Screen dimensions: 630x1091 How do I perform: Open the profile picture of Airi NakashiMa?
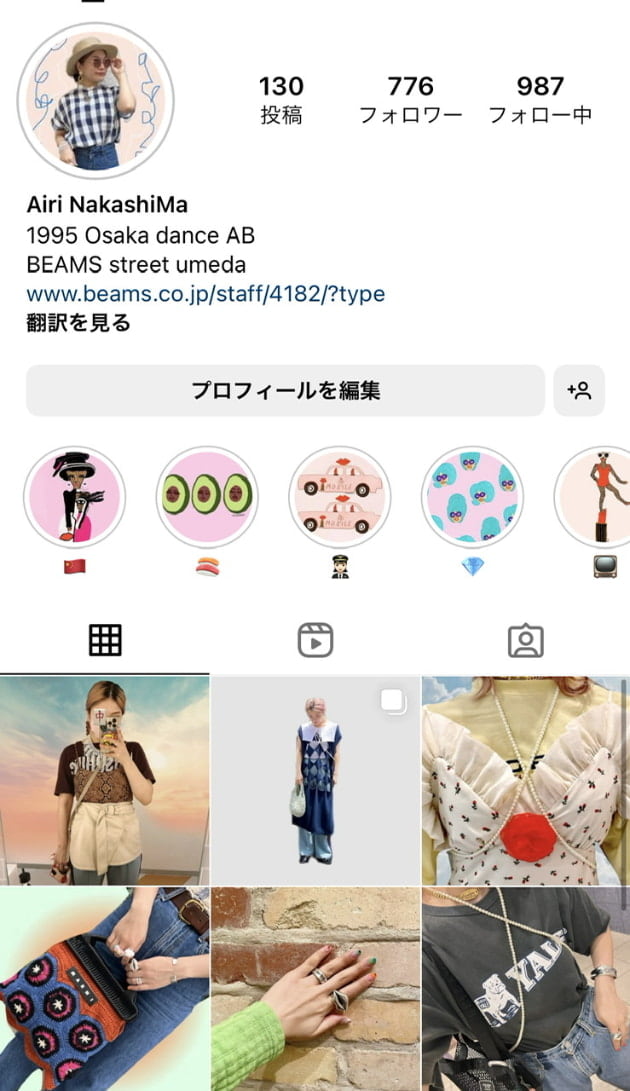96,100
